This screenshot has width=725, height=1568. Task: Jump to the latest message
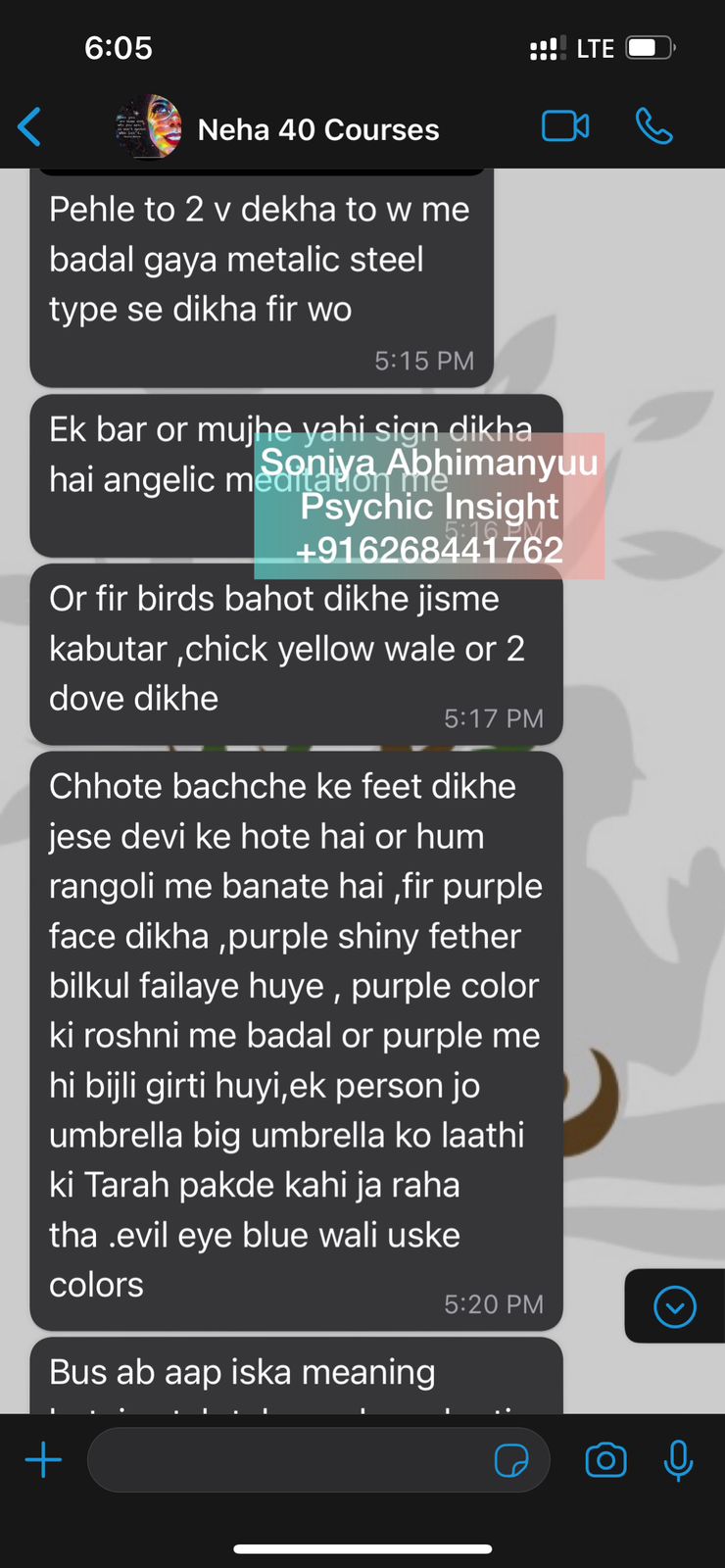pyautogui.click(x=674, y=1306)
